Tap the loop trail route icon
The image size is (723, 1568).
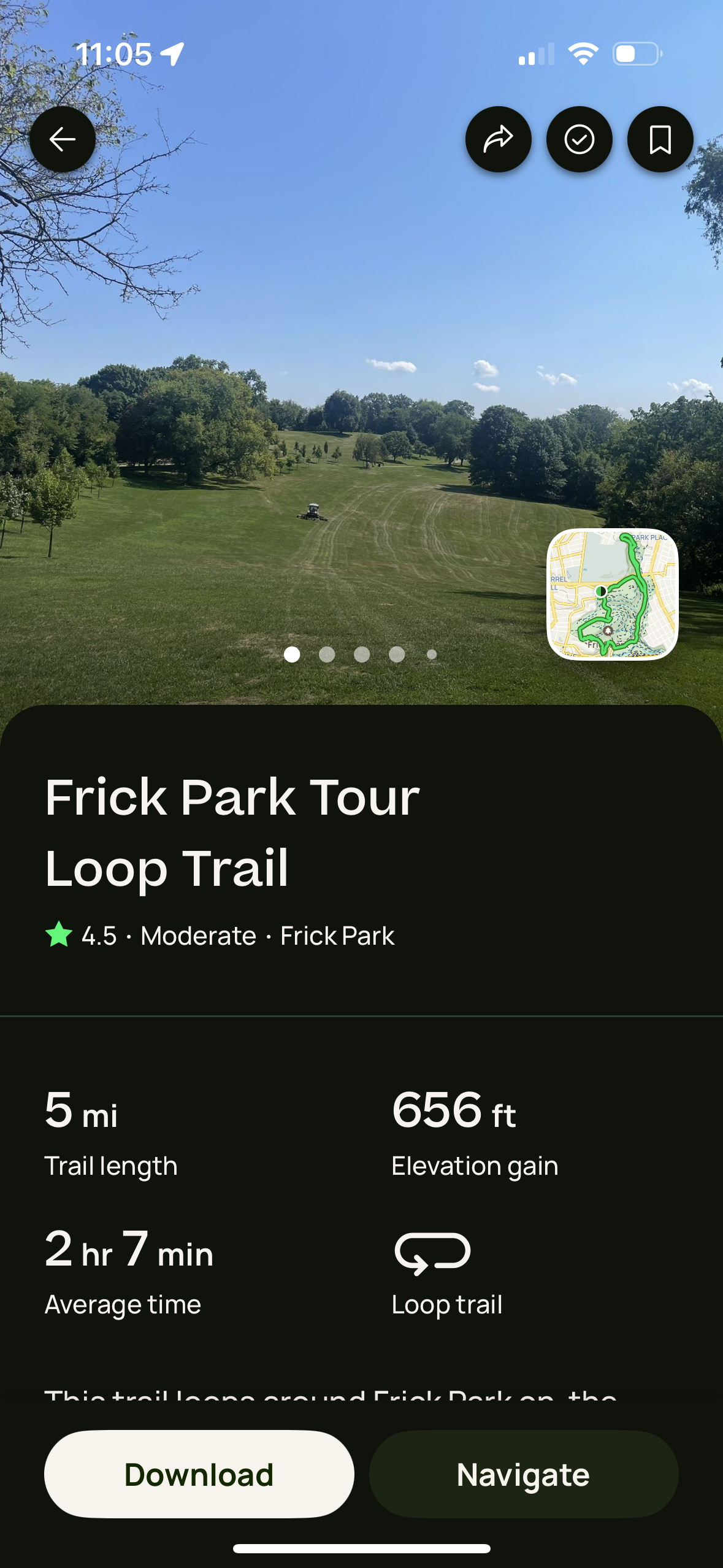pyautogui.click(x=431, y=1253)
